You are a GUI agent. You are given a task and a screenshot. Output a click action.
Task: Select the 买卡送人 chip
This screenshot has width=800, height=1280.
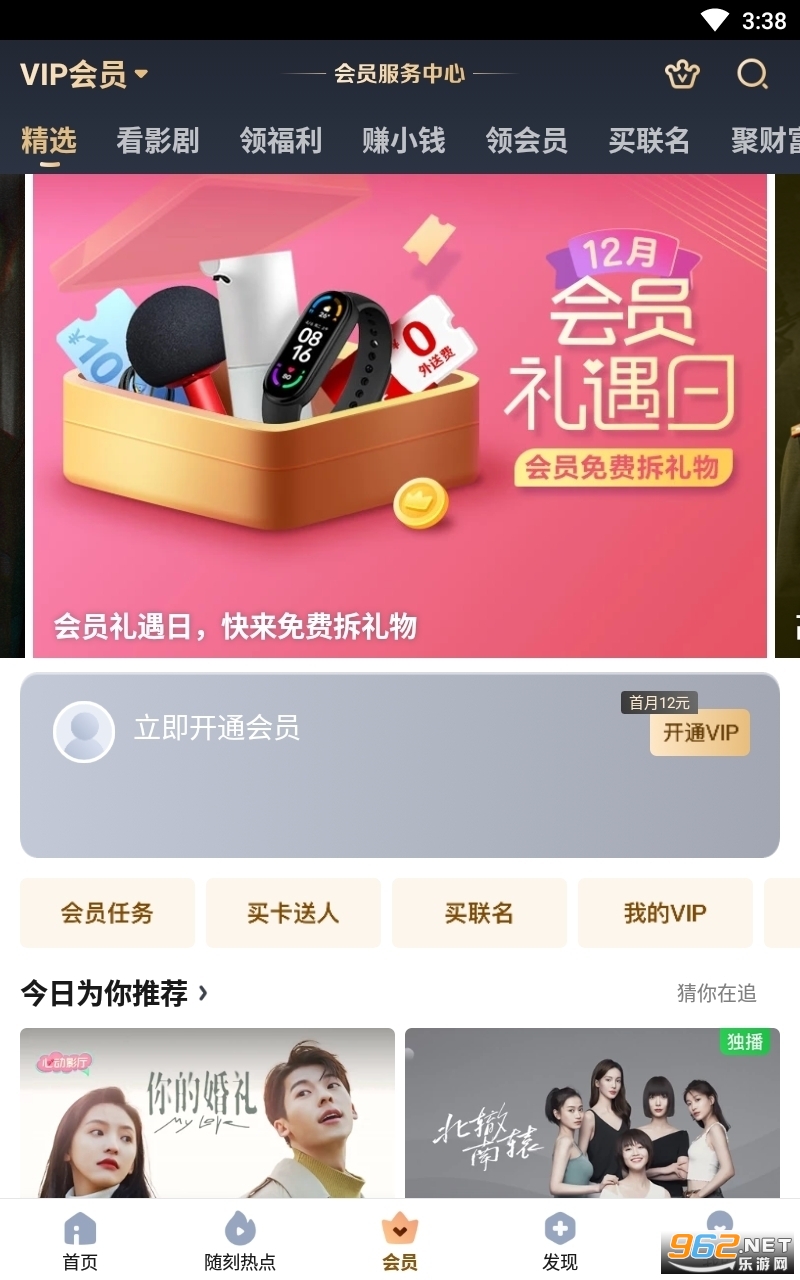click(x=293, y=913)
